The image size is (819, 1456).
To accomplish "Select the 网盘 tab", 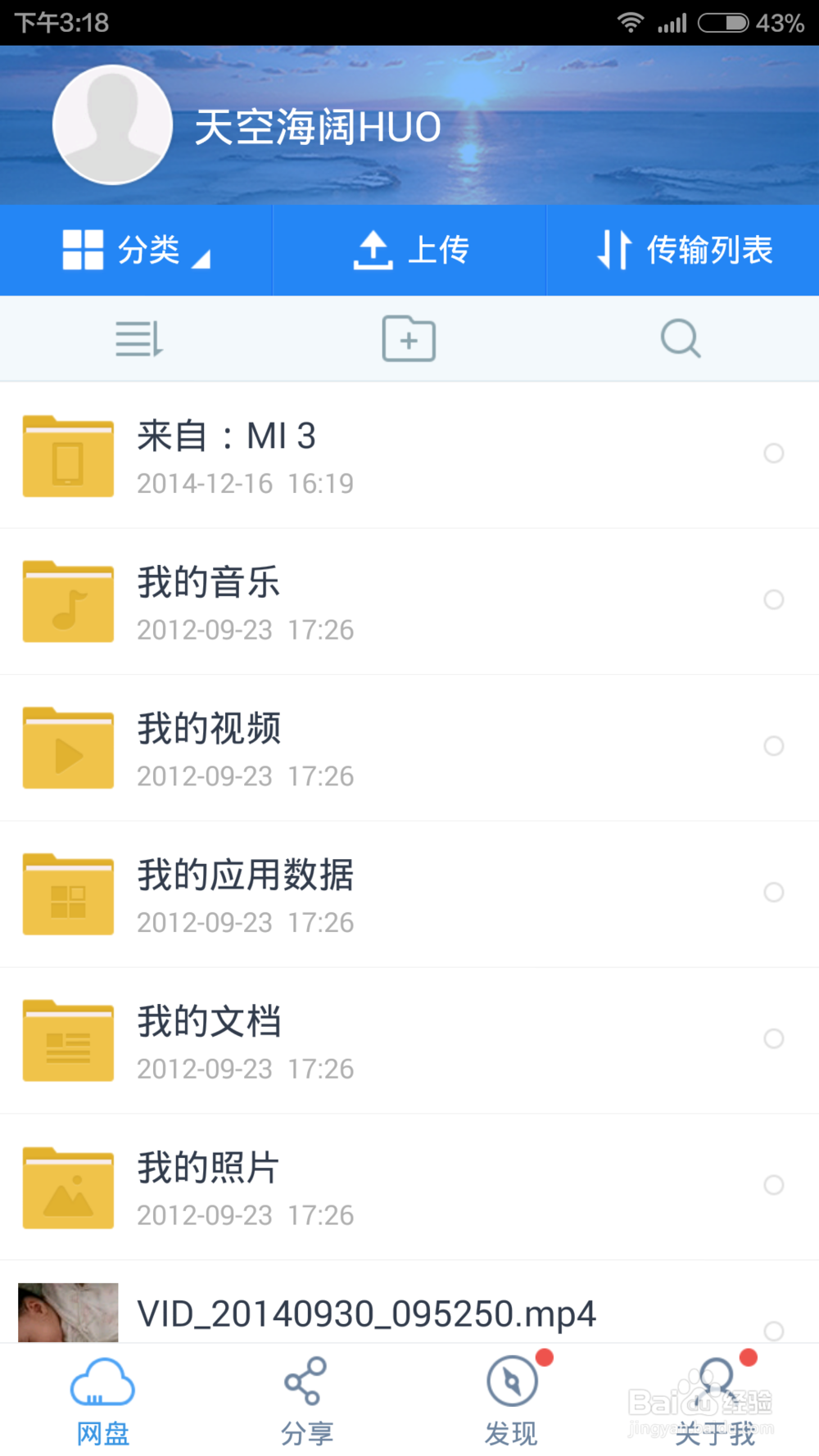I will click(x=102, y=1402).
